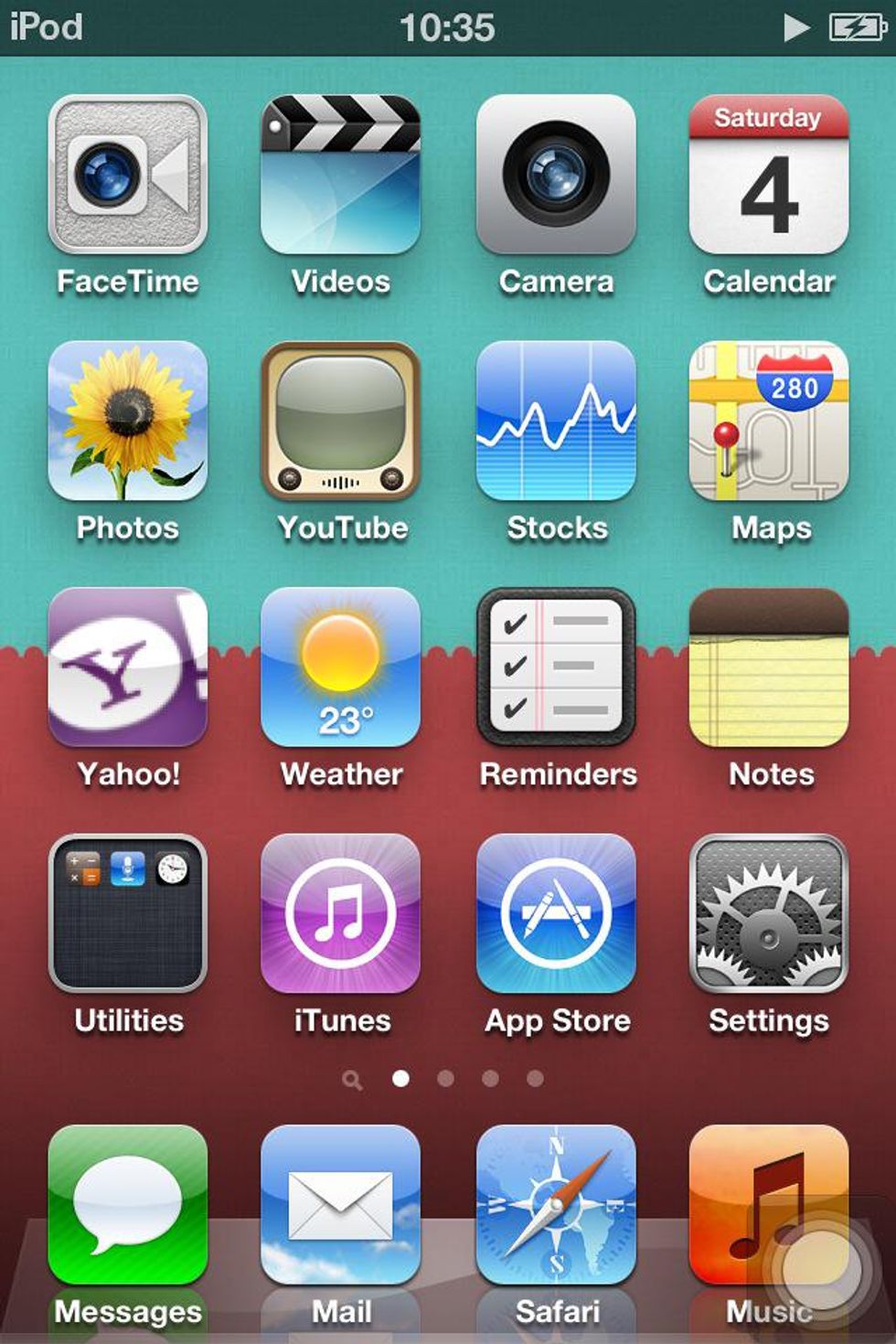Launch the Videos app
The height and width of the screenshot is (1344, 896).
340,175
